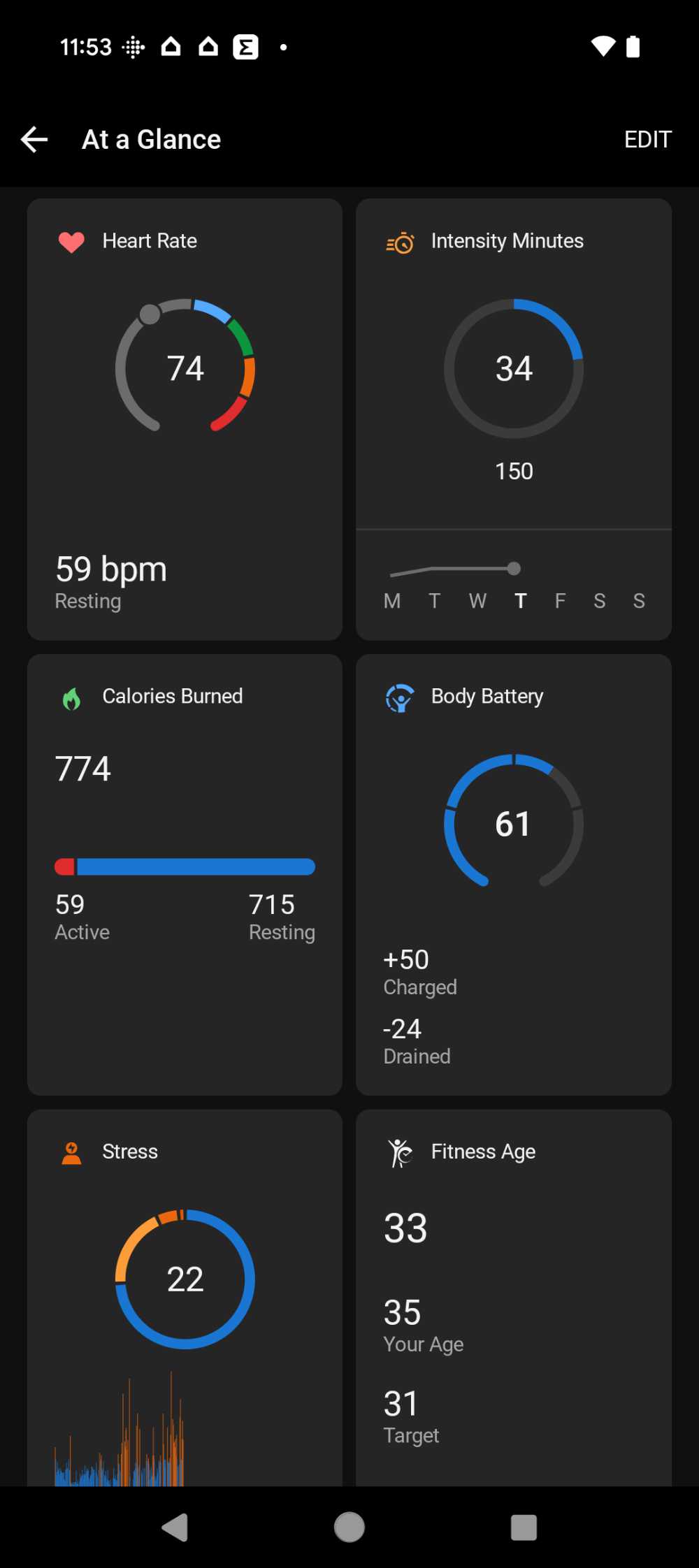The width and height of the screenshot is (699, 1568).
Task: Show the Stress card details
Action: [185, 1293]
